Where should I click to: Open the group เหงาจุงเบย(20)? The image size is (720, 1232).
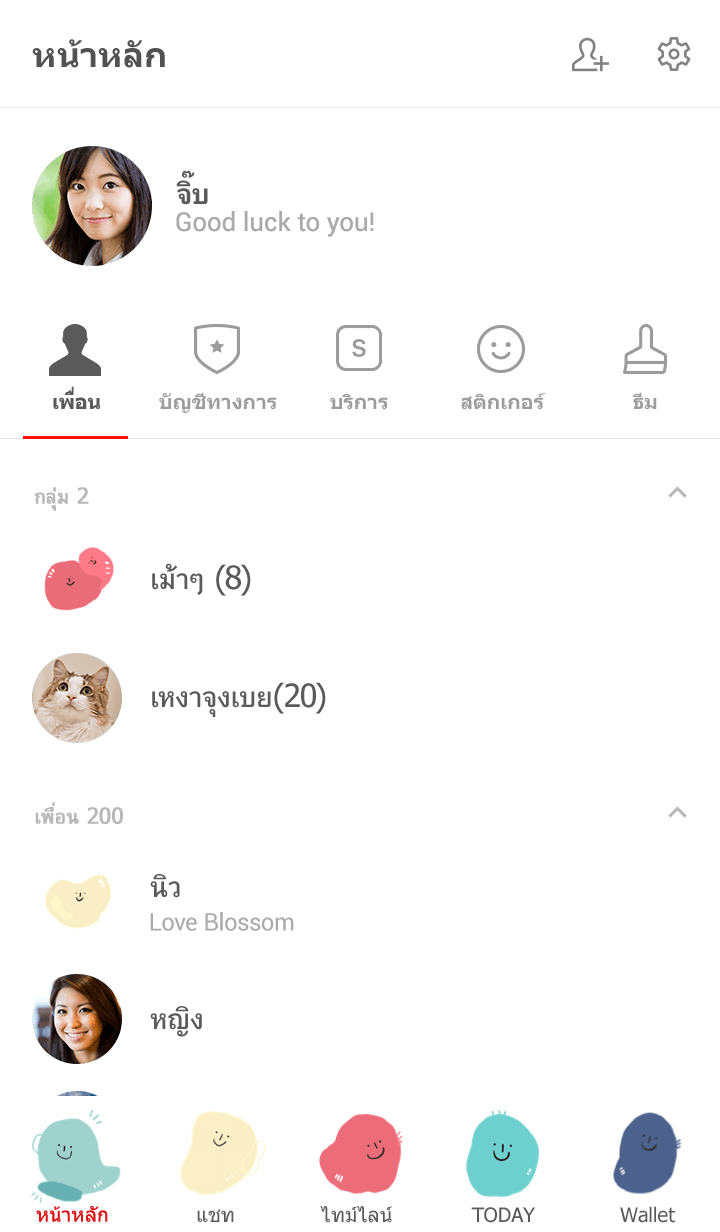[238, 697]
